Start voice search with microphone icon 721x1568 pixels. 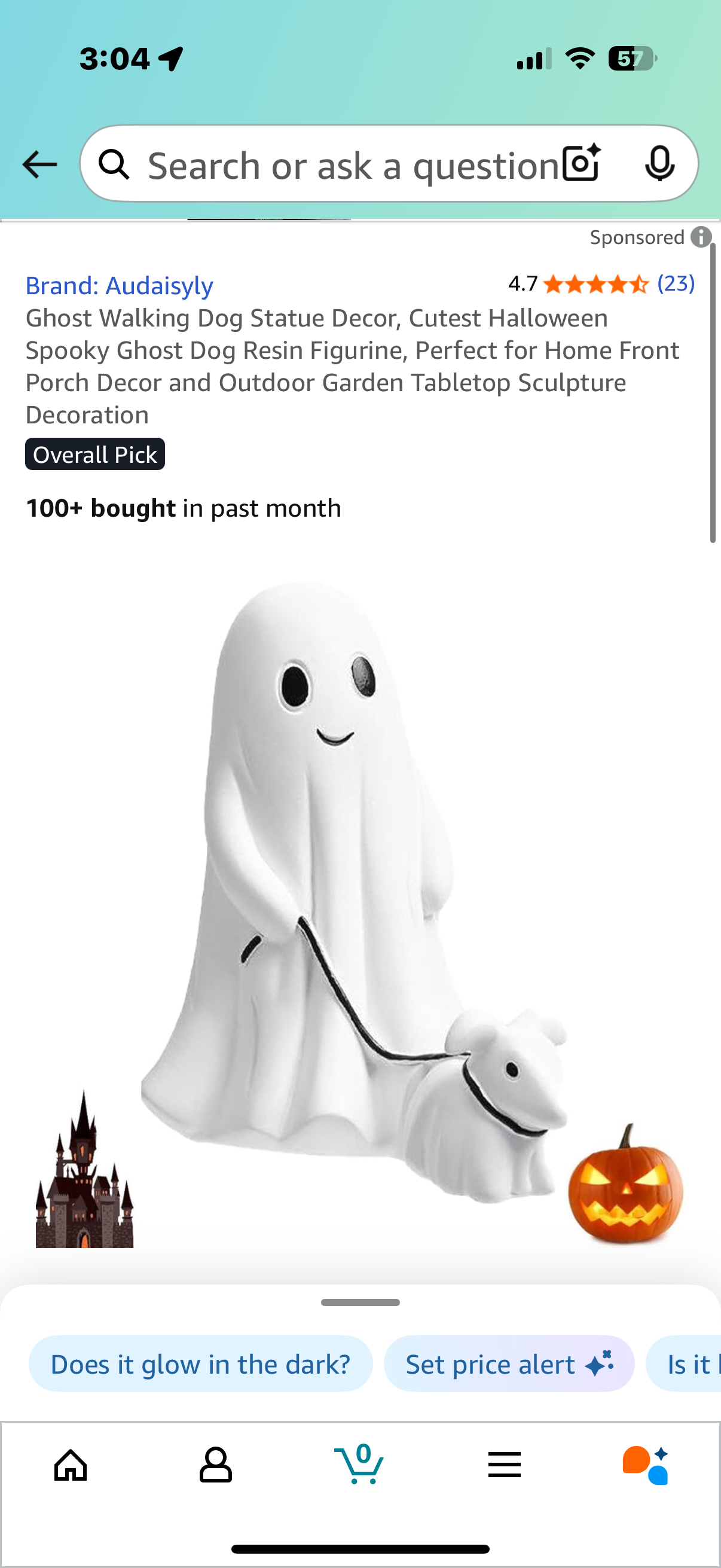pos(659,164)
